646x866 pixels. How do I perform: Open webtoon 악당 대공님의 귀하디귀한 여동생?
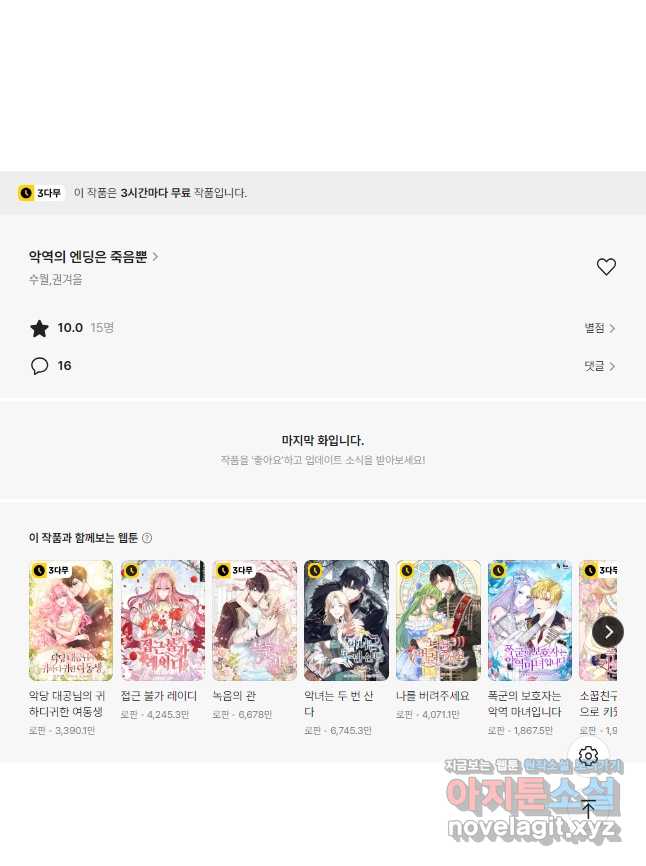coord(71,621)
